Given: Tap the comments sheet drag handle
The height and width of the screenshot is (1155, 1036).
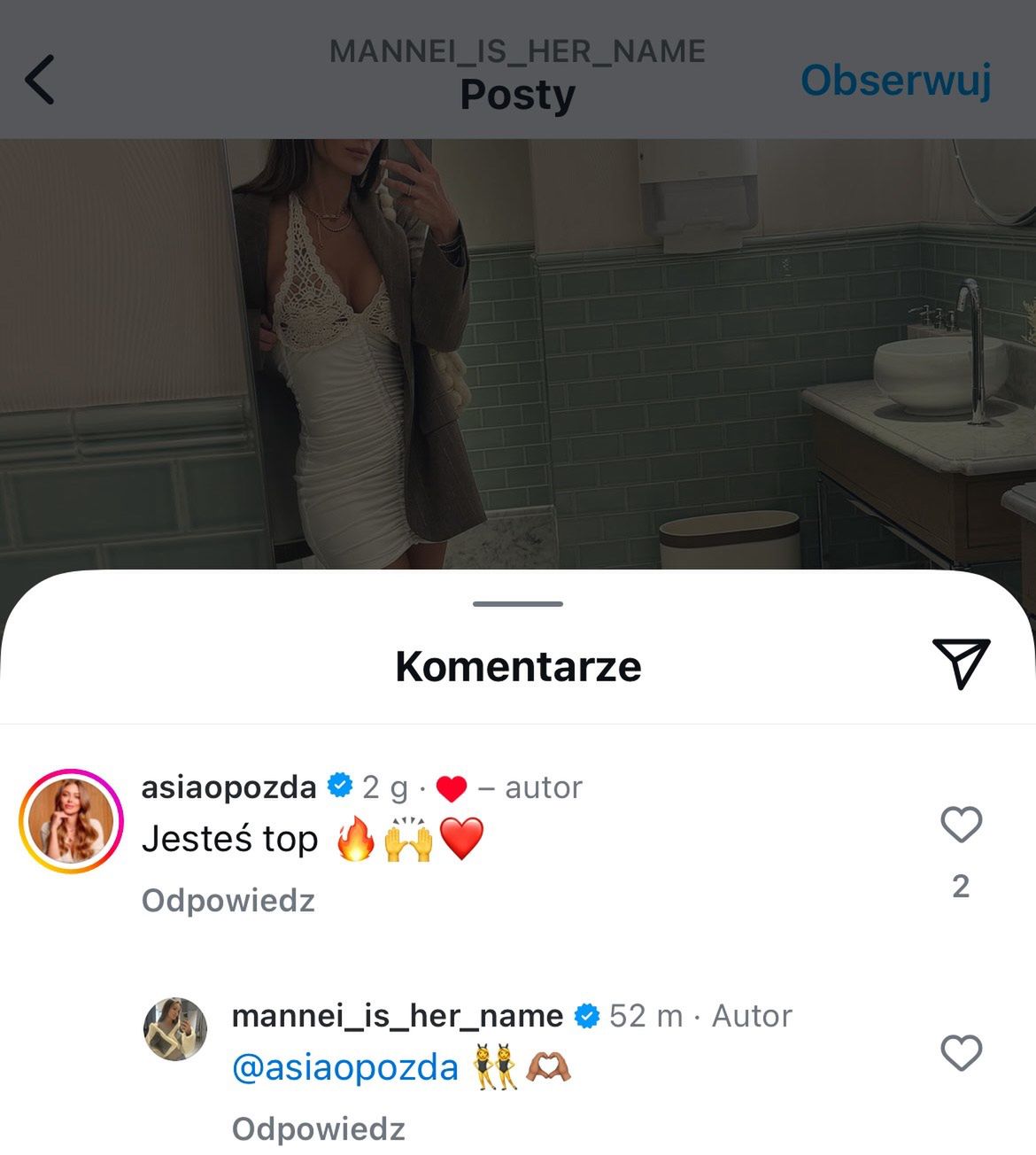Looking at the screenshot, I should [518, 604].
